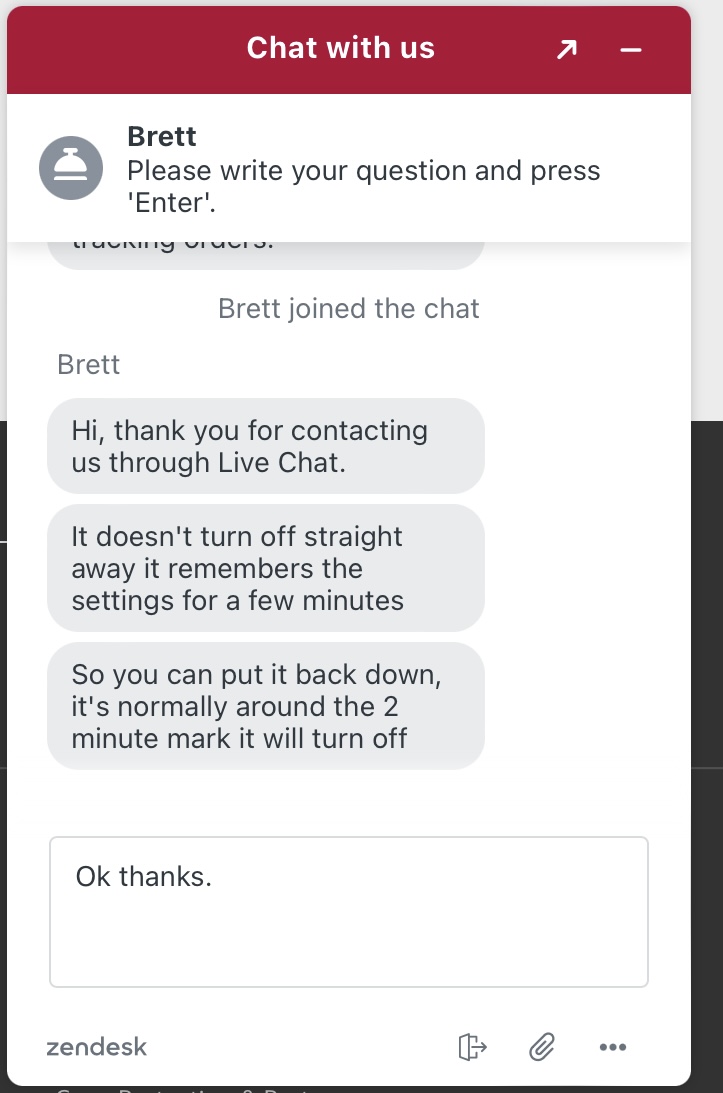This screenshot has height=1093, width=723.
Task: Open the three-dot options menu
Action: coord(612,1047)
